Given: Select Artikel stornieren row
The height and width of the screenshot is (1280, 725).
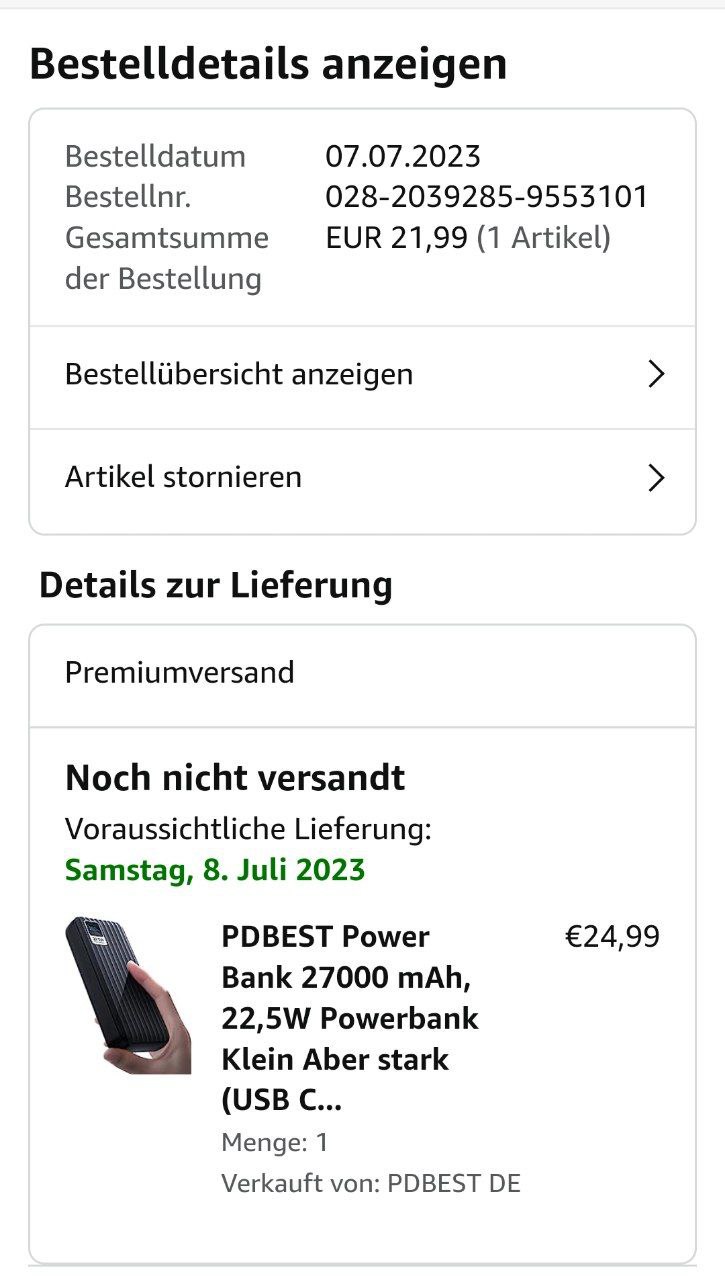Looking at the screenshot, I should (361, 478).
